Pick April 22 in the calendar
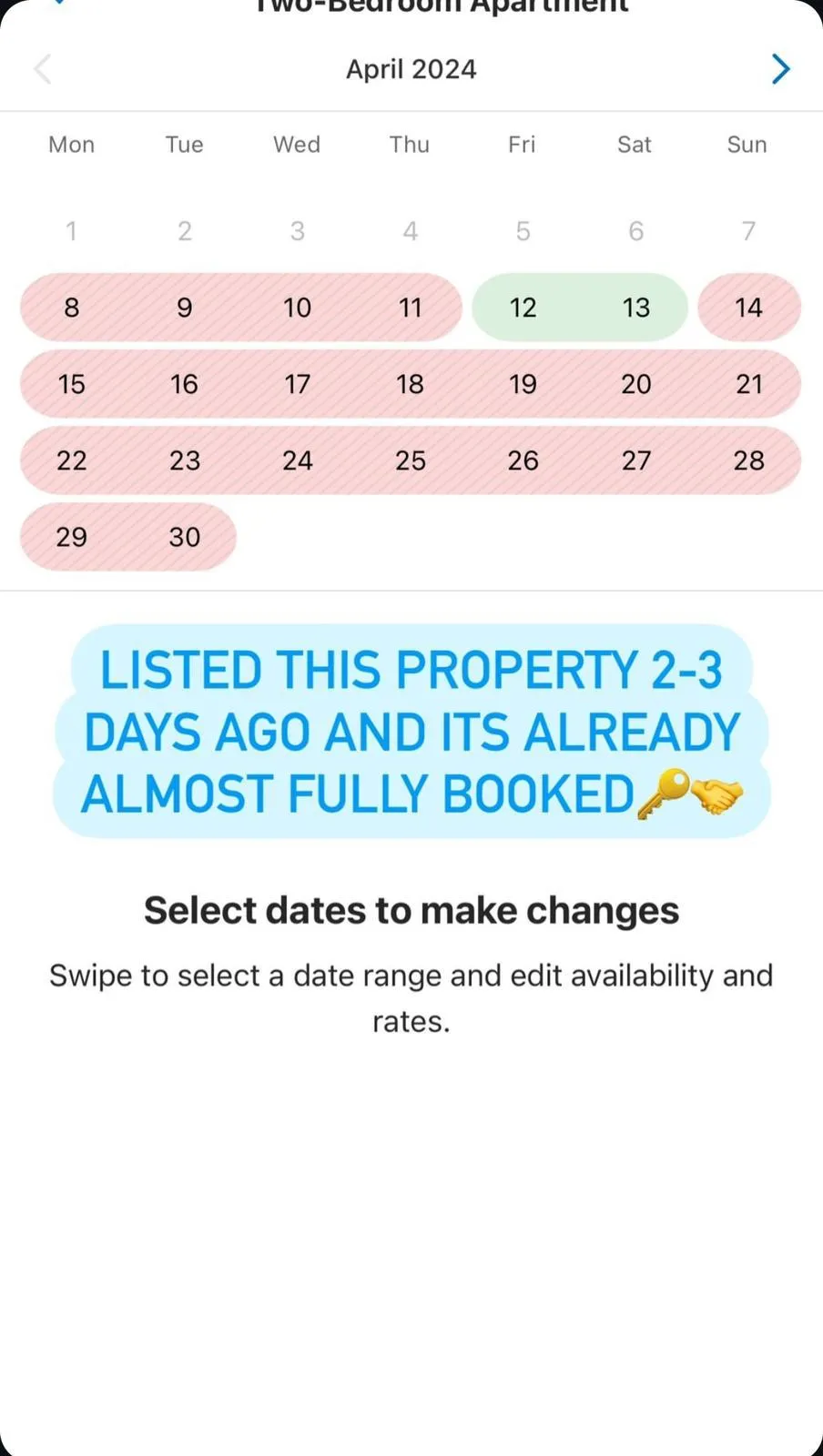 [x=72, y=460]
